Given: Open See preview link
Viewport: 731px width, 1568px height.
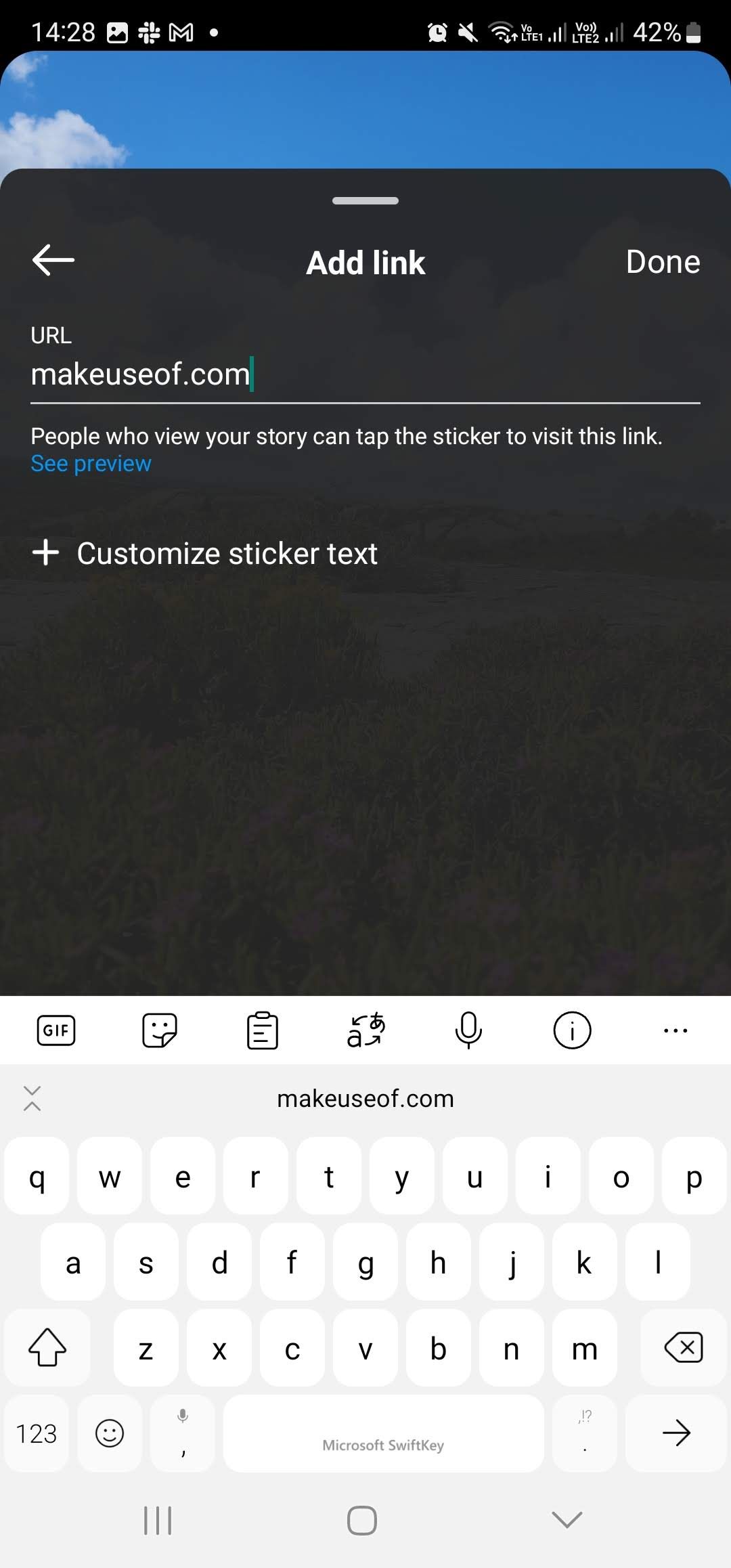Looking at the screenshot, I should (x=91, y=463).
